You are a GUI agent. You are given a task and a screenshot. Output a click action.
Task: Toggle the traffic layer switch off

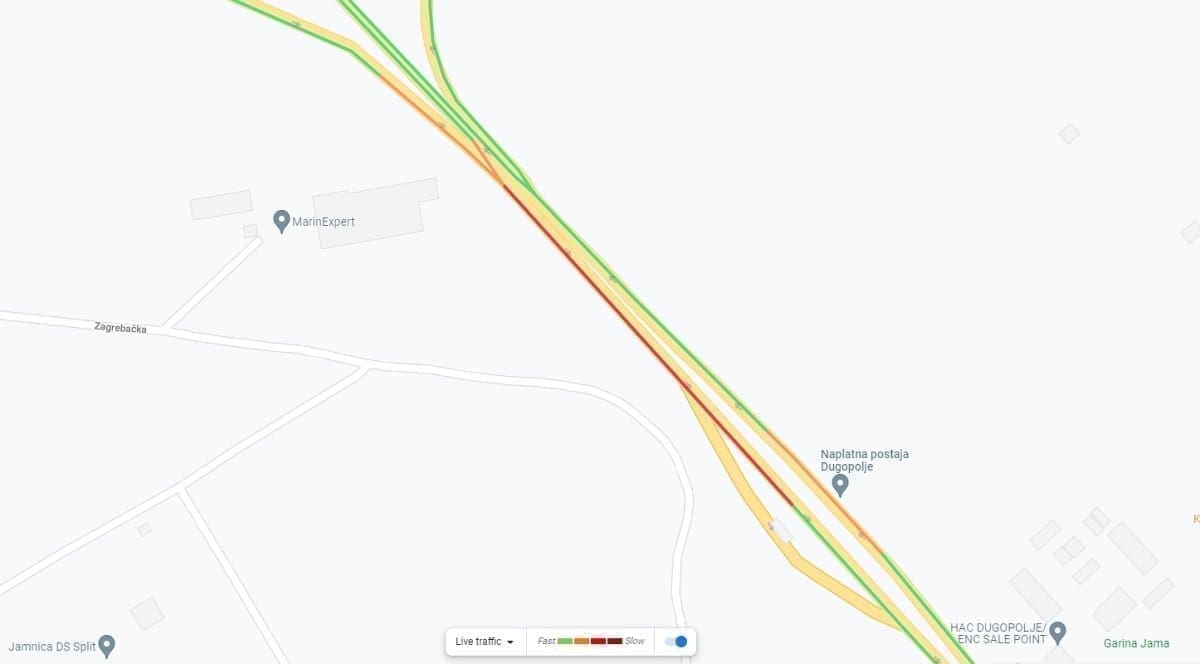pos(676,641)
